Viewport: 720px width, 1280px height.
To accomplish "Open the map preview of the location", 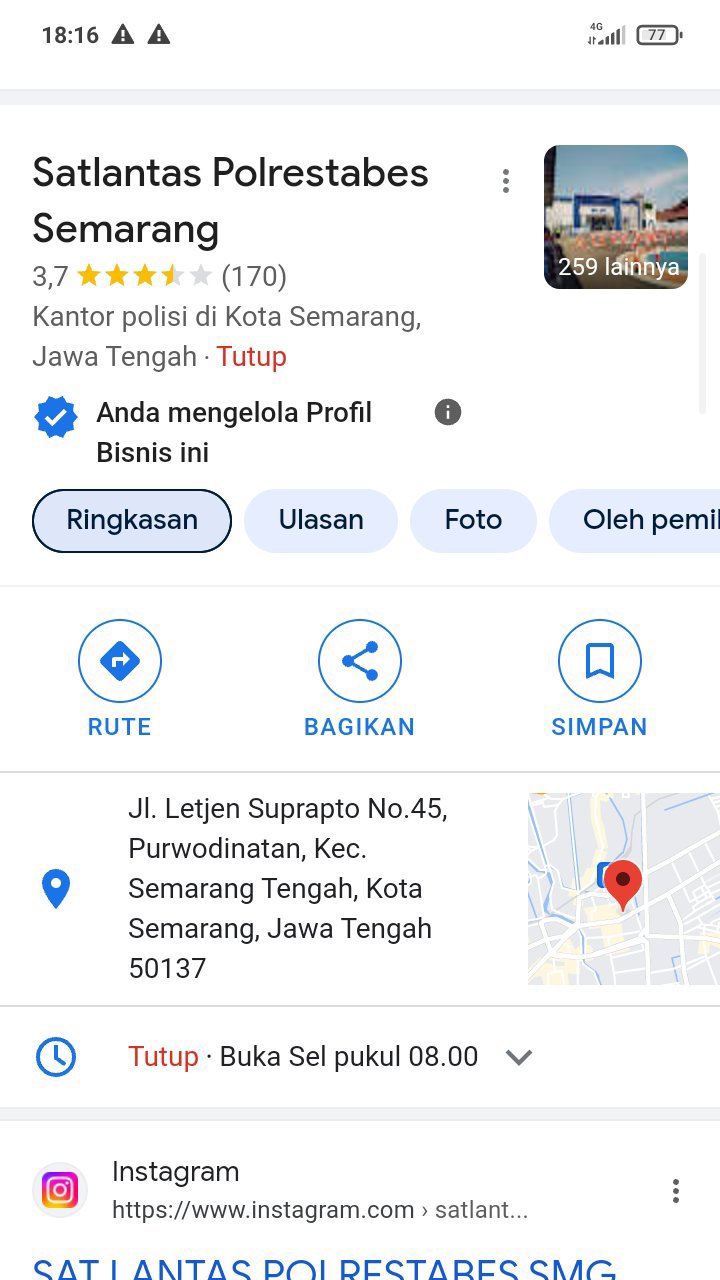I will coord(623,888).
